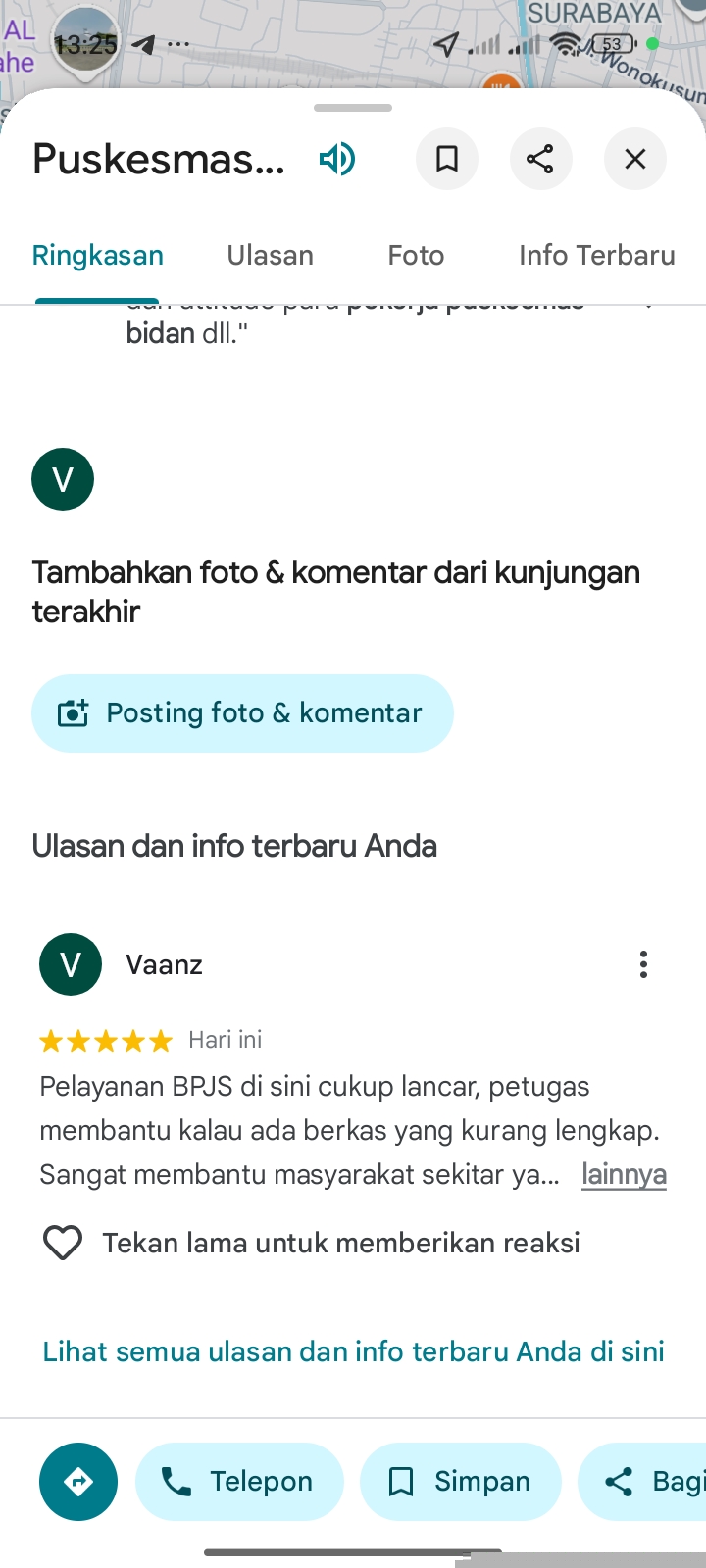React to the review with the heart
706x1568 pixels.
tap(63, 1243)
